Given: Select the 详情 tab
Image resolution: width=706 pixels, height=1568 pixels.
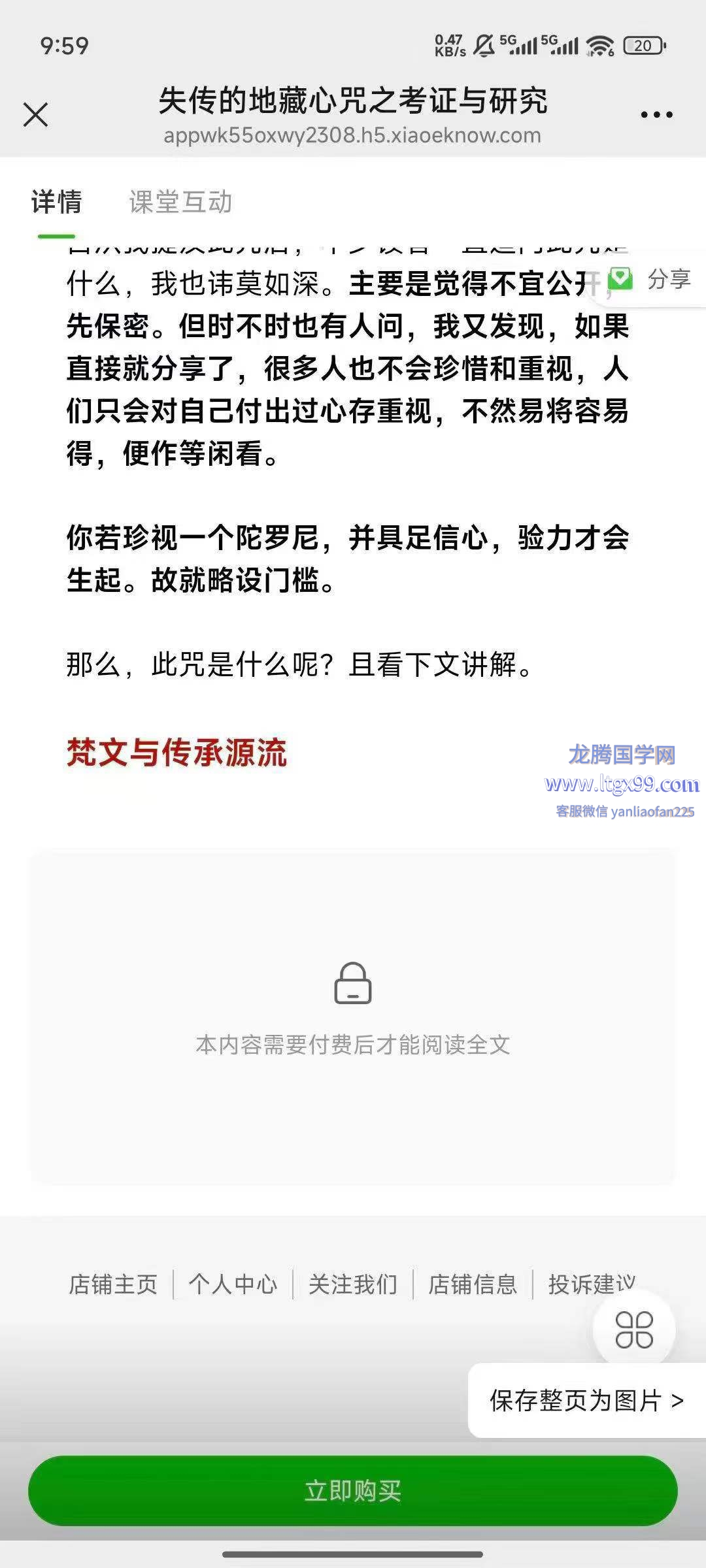Looking at the screenshot, I should [x=57, y=202].
